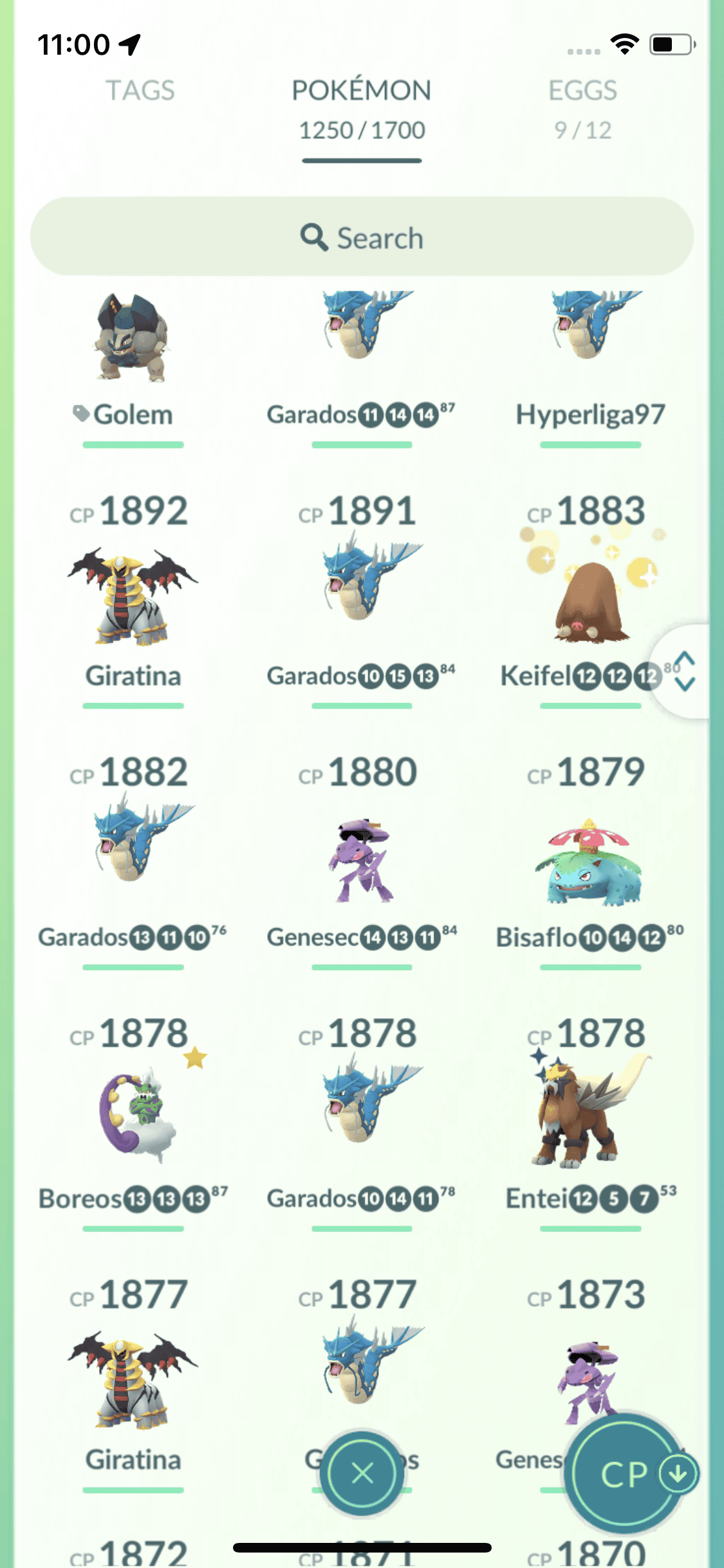Open the CP 1892 Giratina
This screenshot has width=724, height=1568.
click(133, 595)
